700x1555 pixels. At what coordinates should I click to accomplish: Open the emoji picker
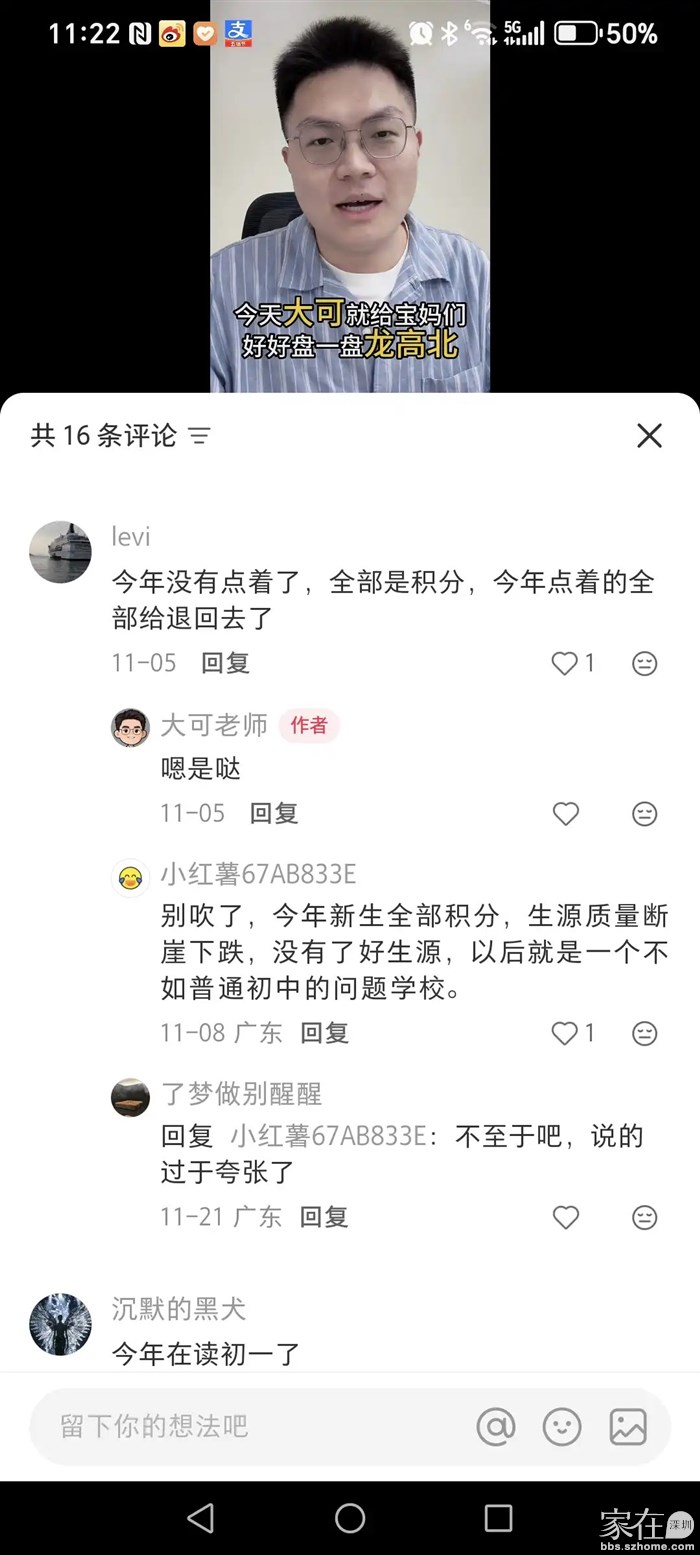[x=562, y=1426]
